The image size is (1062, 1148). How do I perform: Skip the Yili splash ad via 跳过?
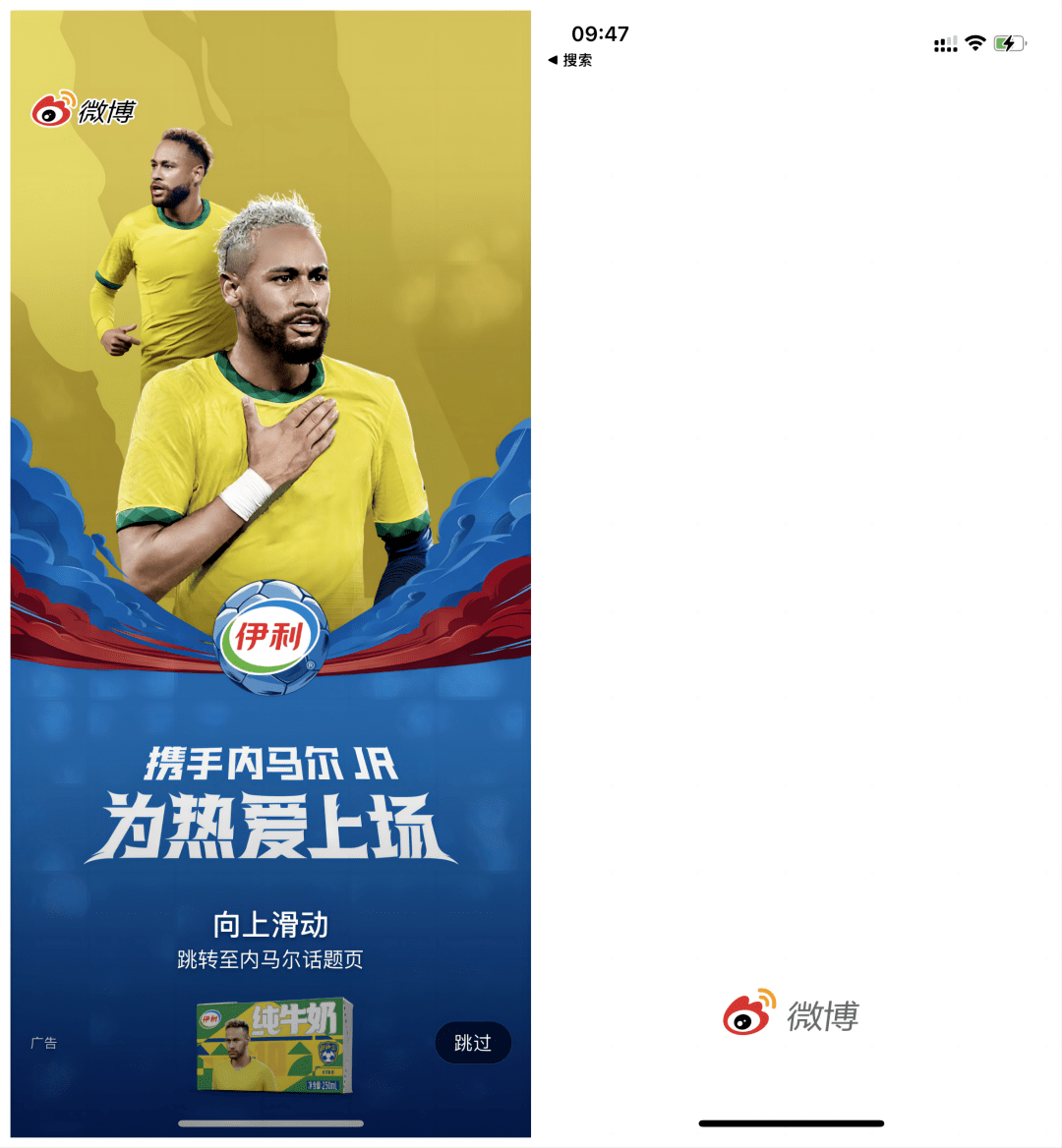(473, 1043)
